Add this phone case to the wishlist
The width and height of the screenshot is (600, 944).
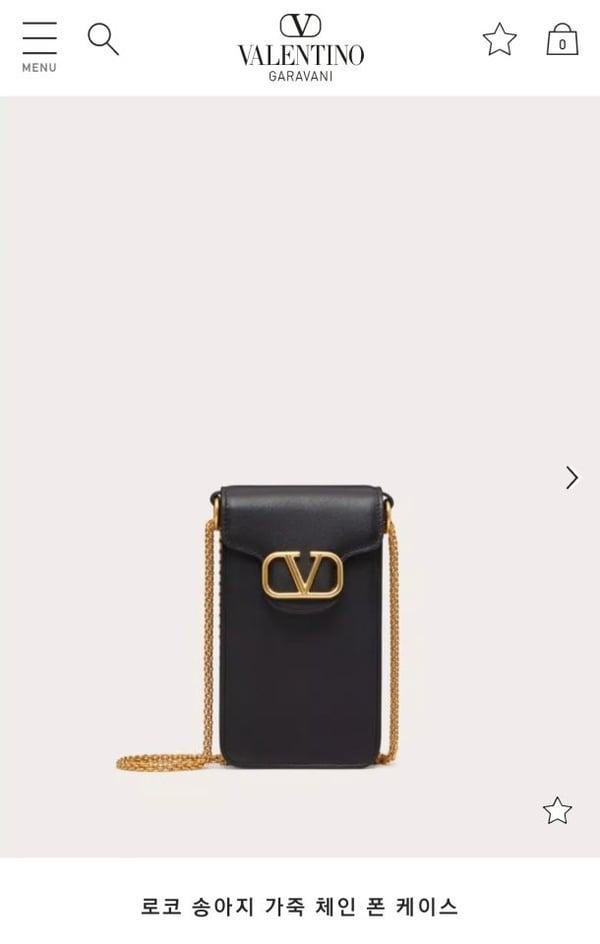(557, 810)
